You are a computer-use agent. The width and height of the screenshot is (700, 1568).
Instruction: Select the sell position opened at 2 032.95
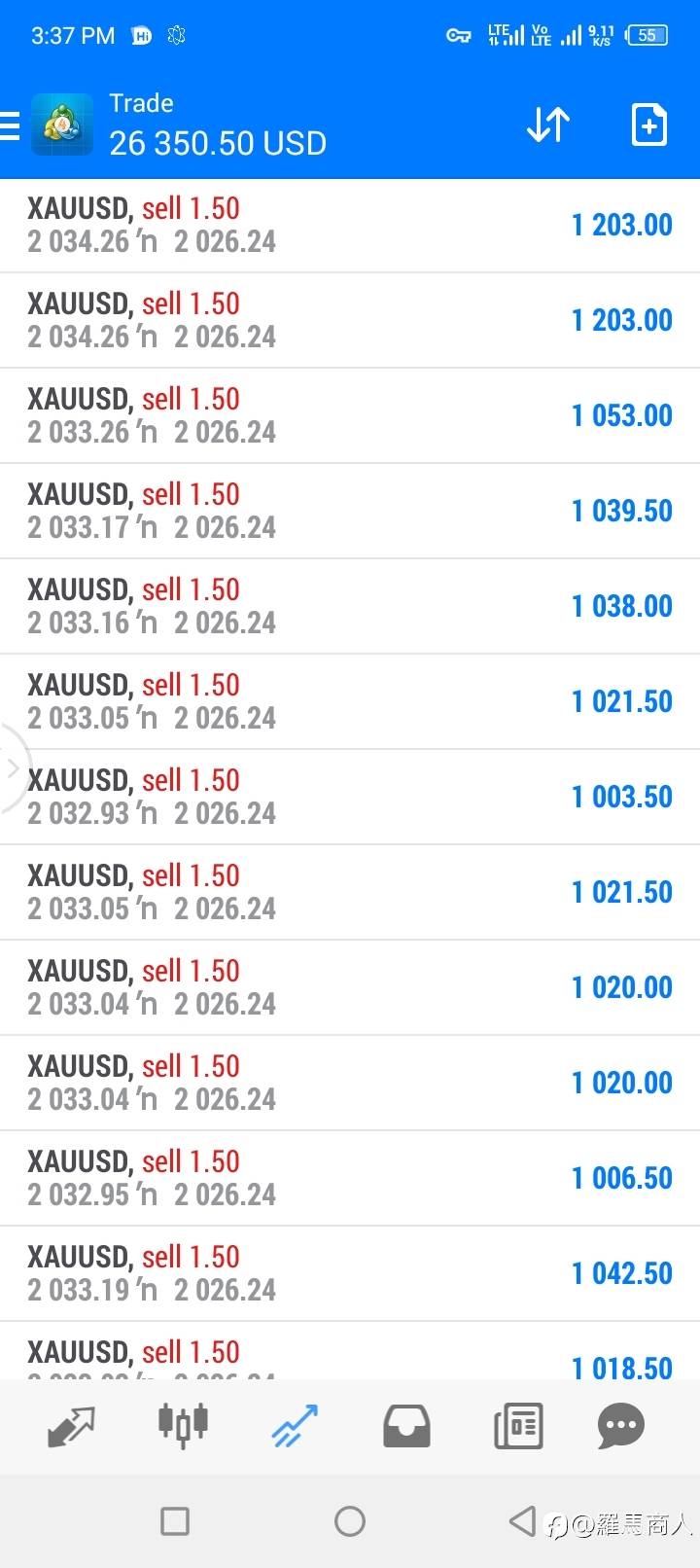350,1178
